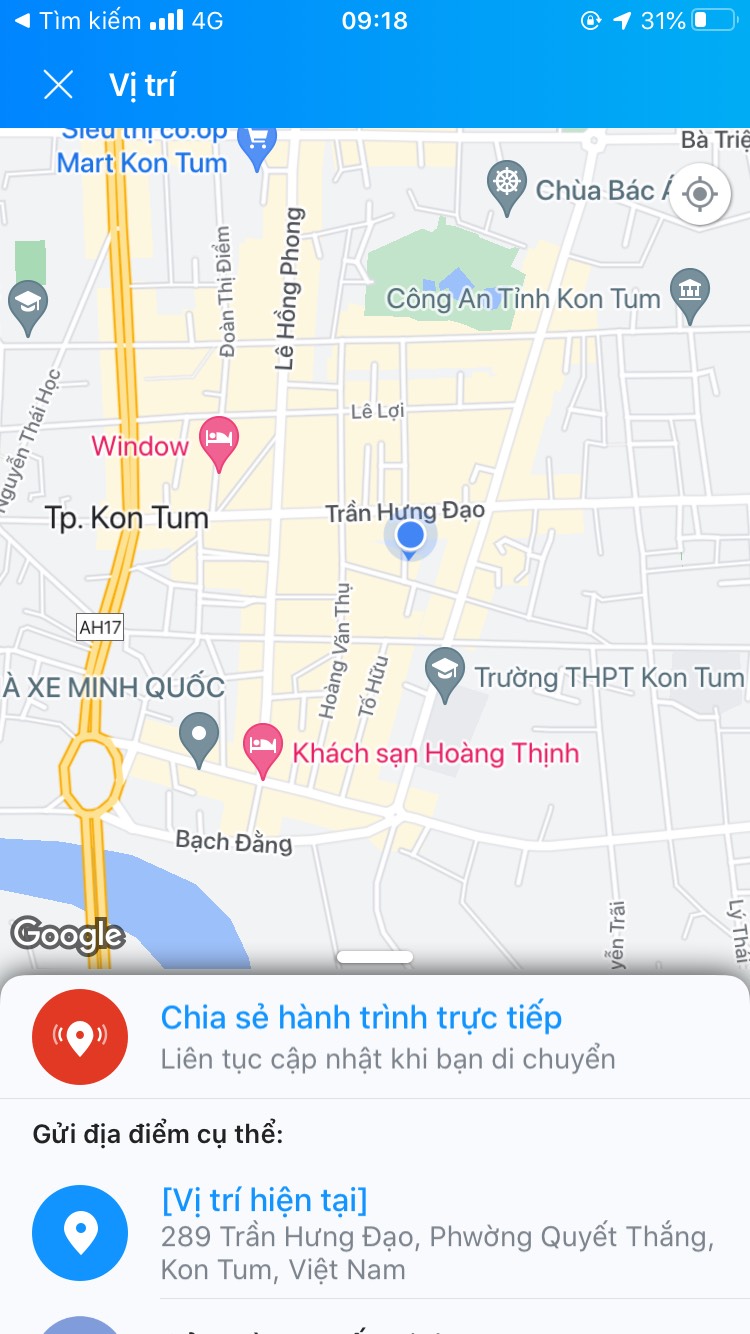Viewport: 750px width, 1334px height.
Task: Select Công An Tỉnh Kon Tum marker
Action: 690,293
